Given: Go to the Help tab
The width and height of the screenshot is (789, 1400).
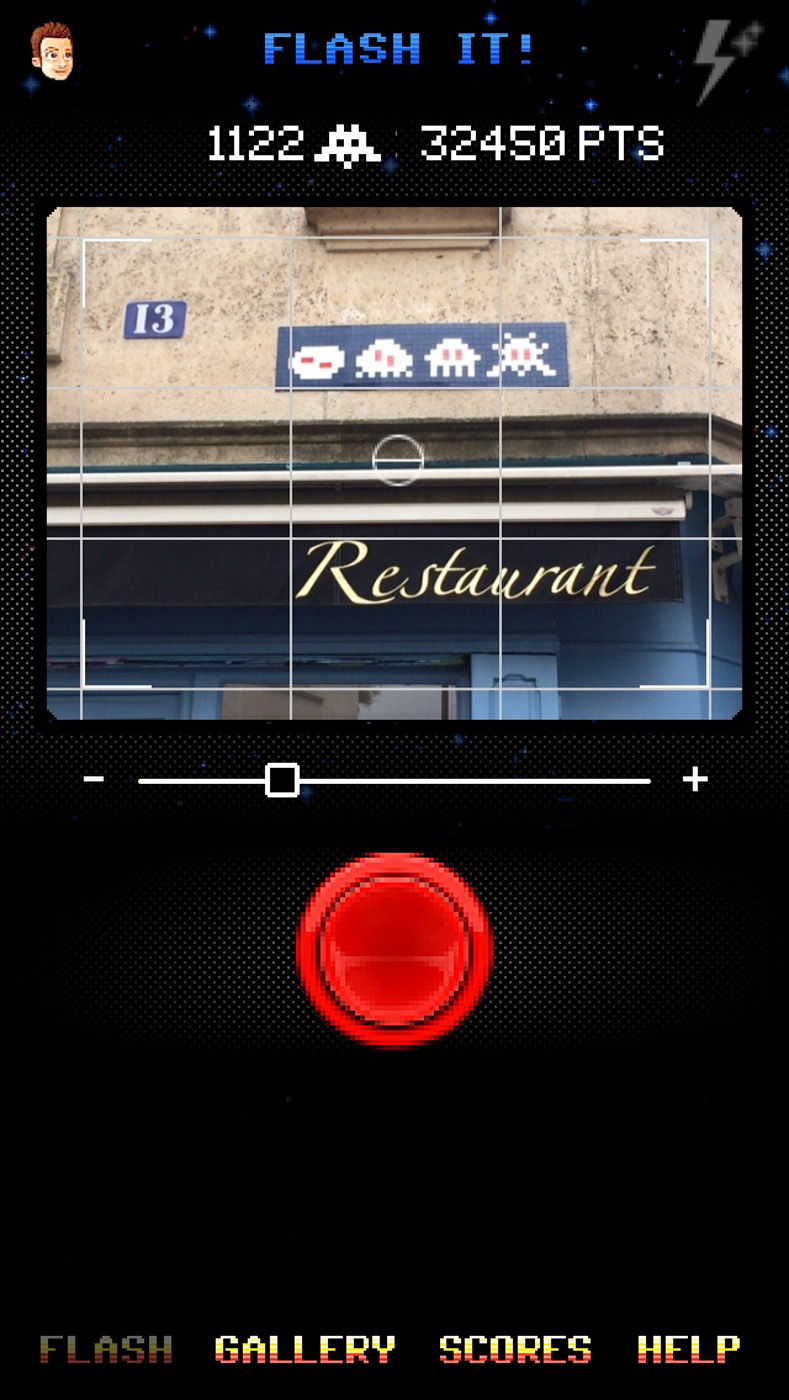Looking at the screenshot, I should tap(689, 1349).
